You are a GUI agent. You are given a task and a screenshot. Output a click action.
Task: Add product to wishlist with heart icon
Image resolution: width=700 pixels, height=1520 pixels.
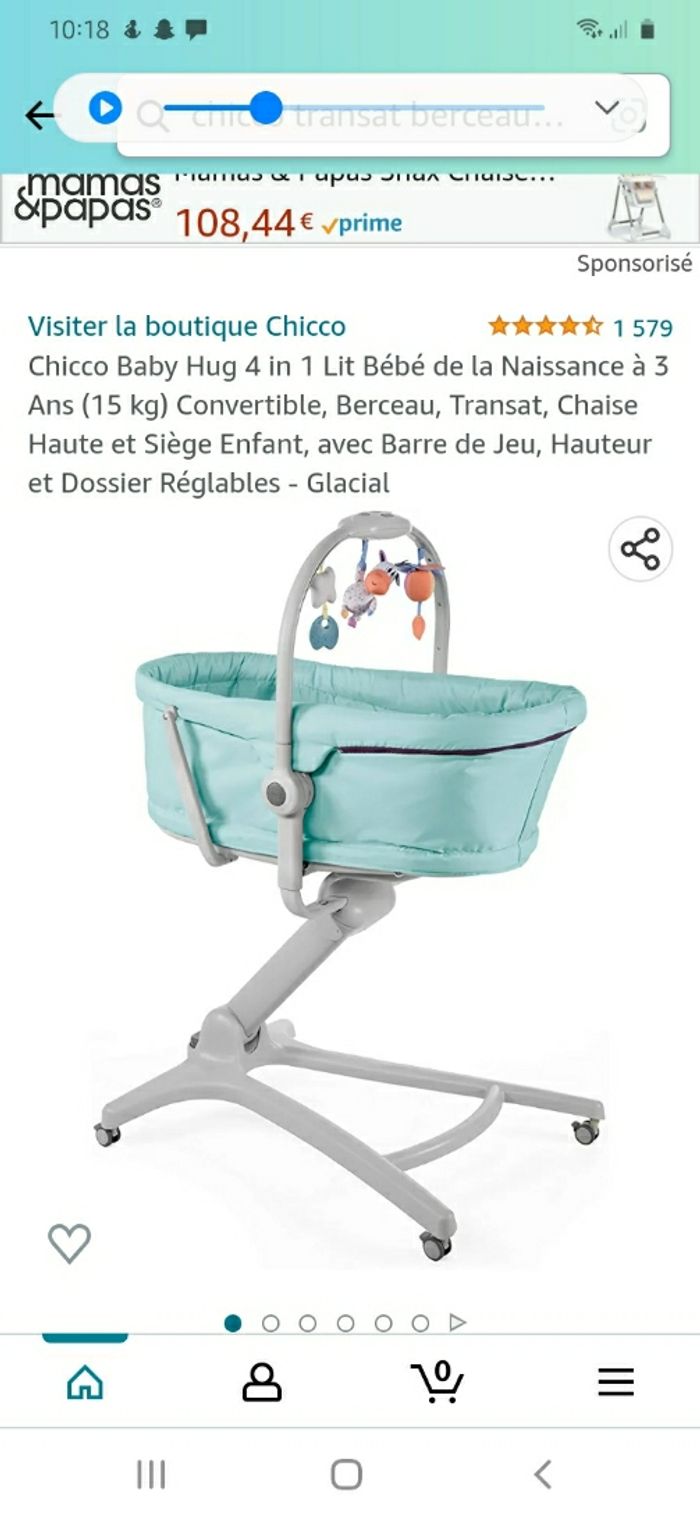[x=69, y=1243]
